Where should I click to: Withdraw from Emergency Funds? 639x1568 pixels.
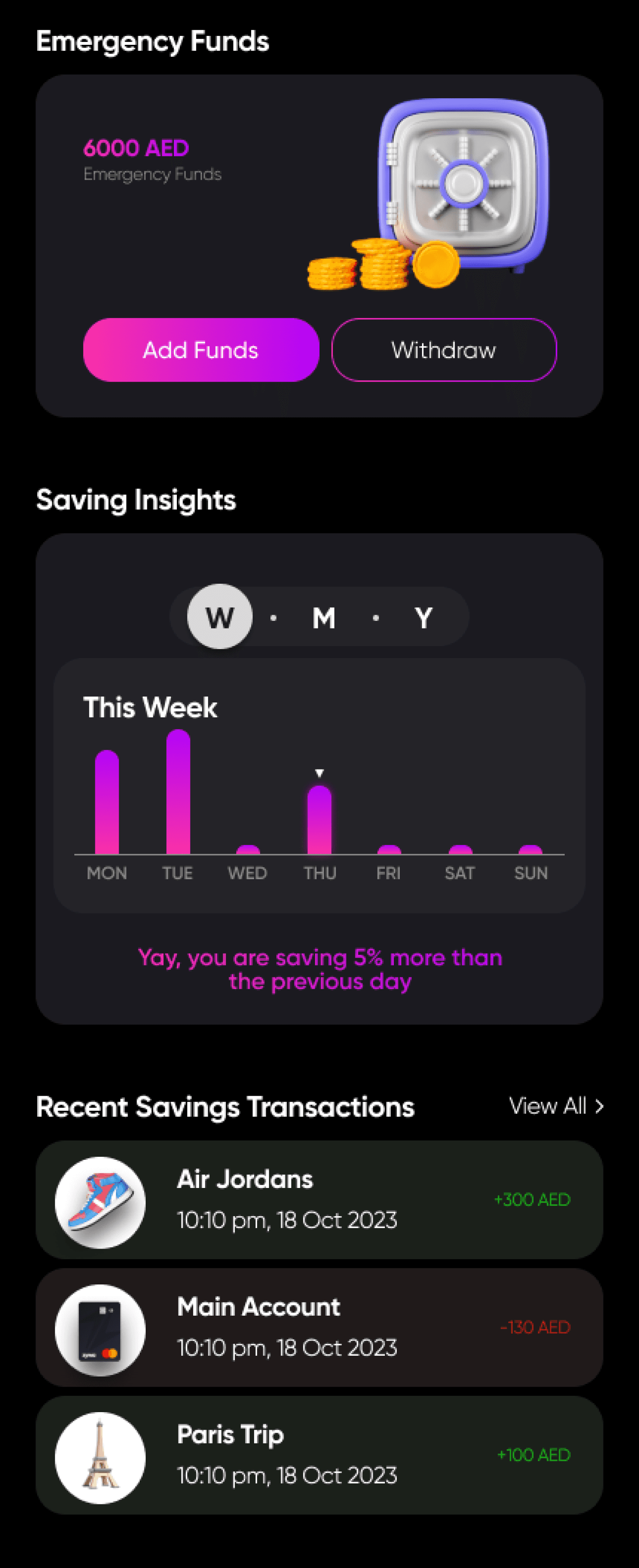444,350
